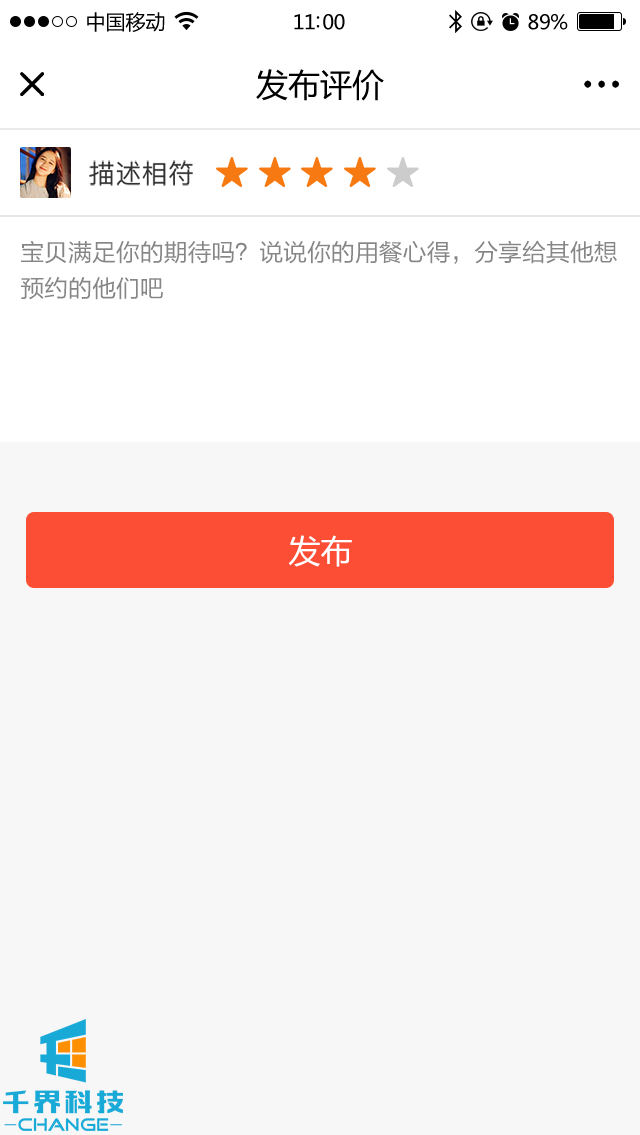Viewport: 640px width, 1135px height.
Task: Tap the red 发布 button
Action: [320, 550]
